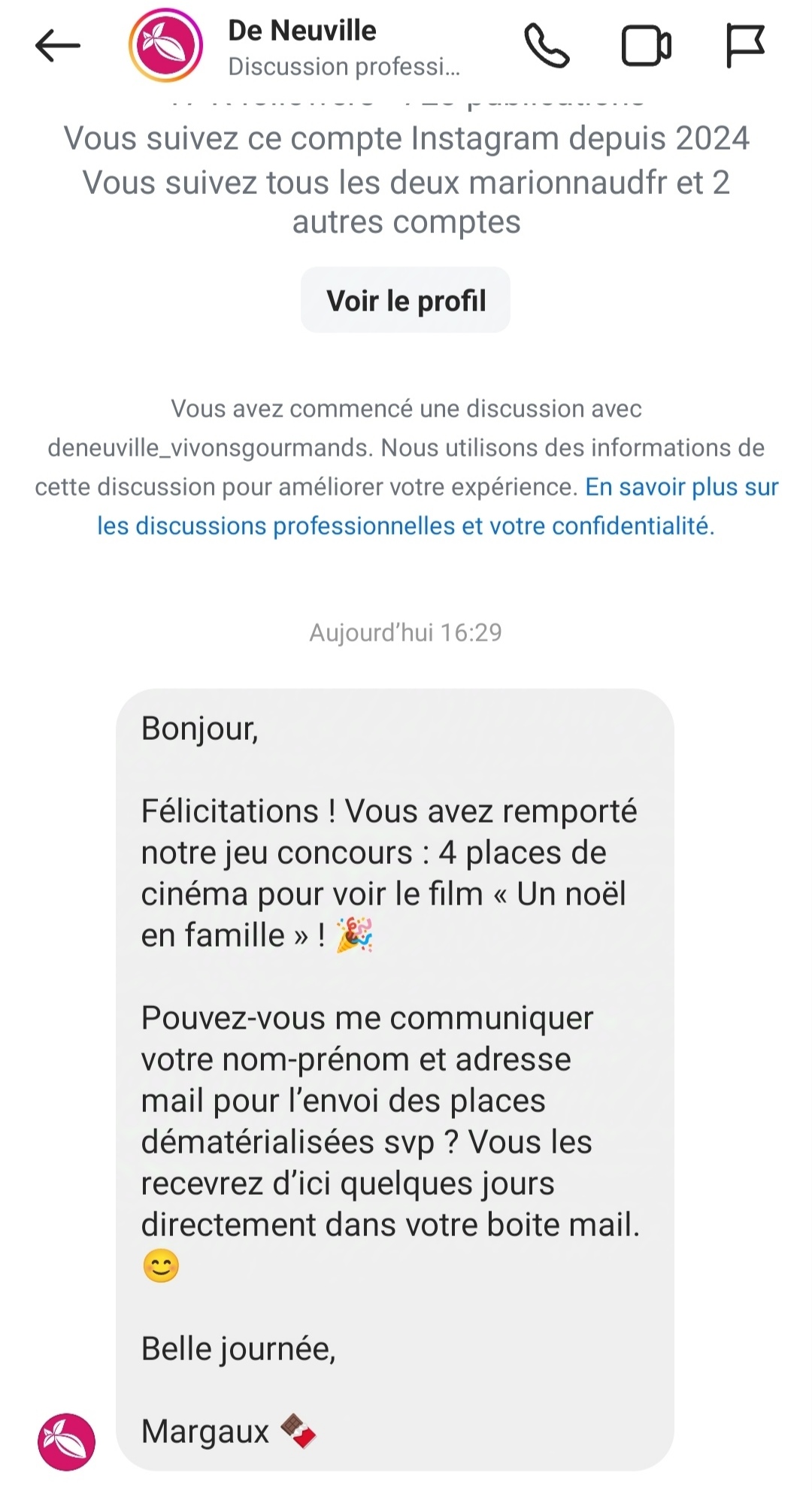Open De Neuville's avatar beside Margaux's message

coord(67,1441)
